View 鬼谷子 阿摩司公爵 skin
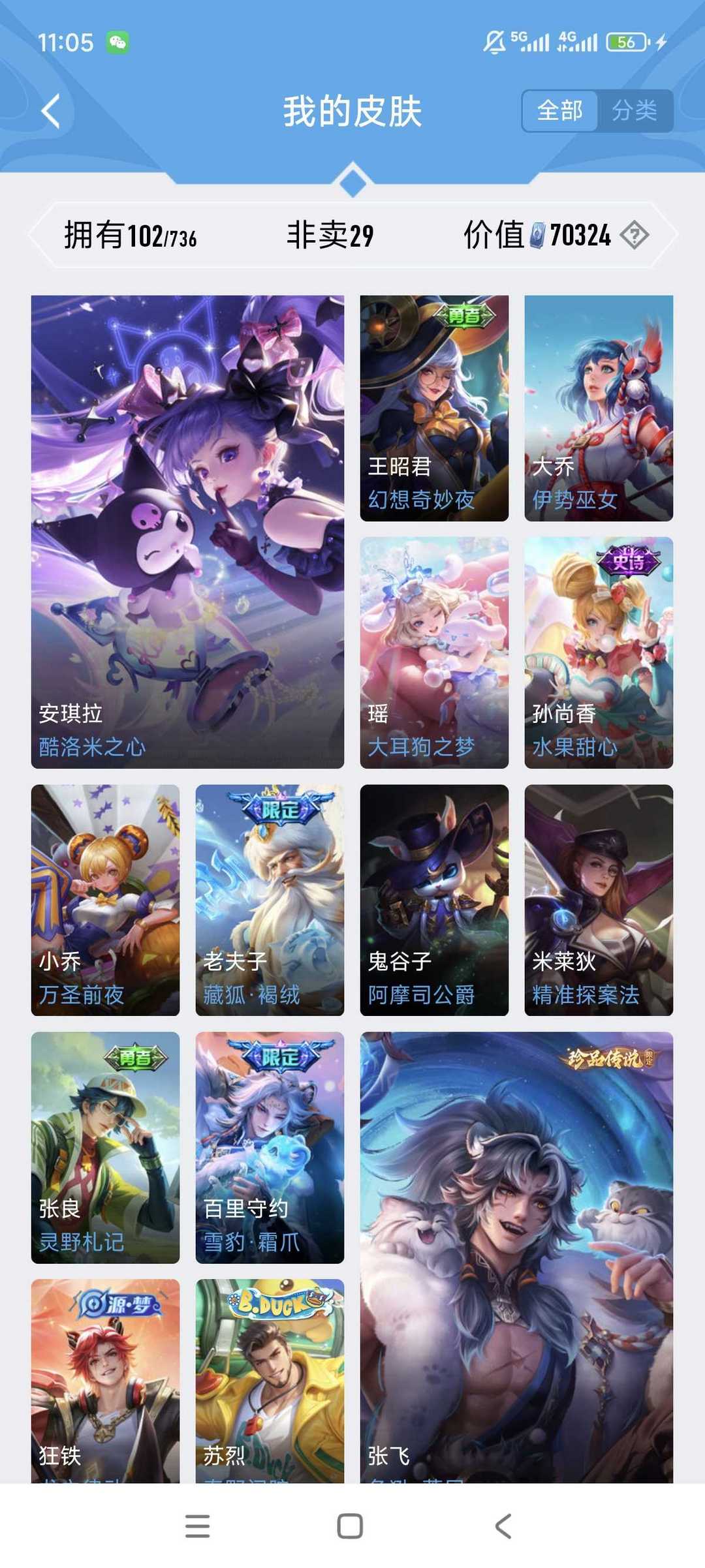Image resolution: width=705 pixels, height=1568 pixels. click(434, 899)
